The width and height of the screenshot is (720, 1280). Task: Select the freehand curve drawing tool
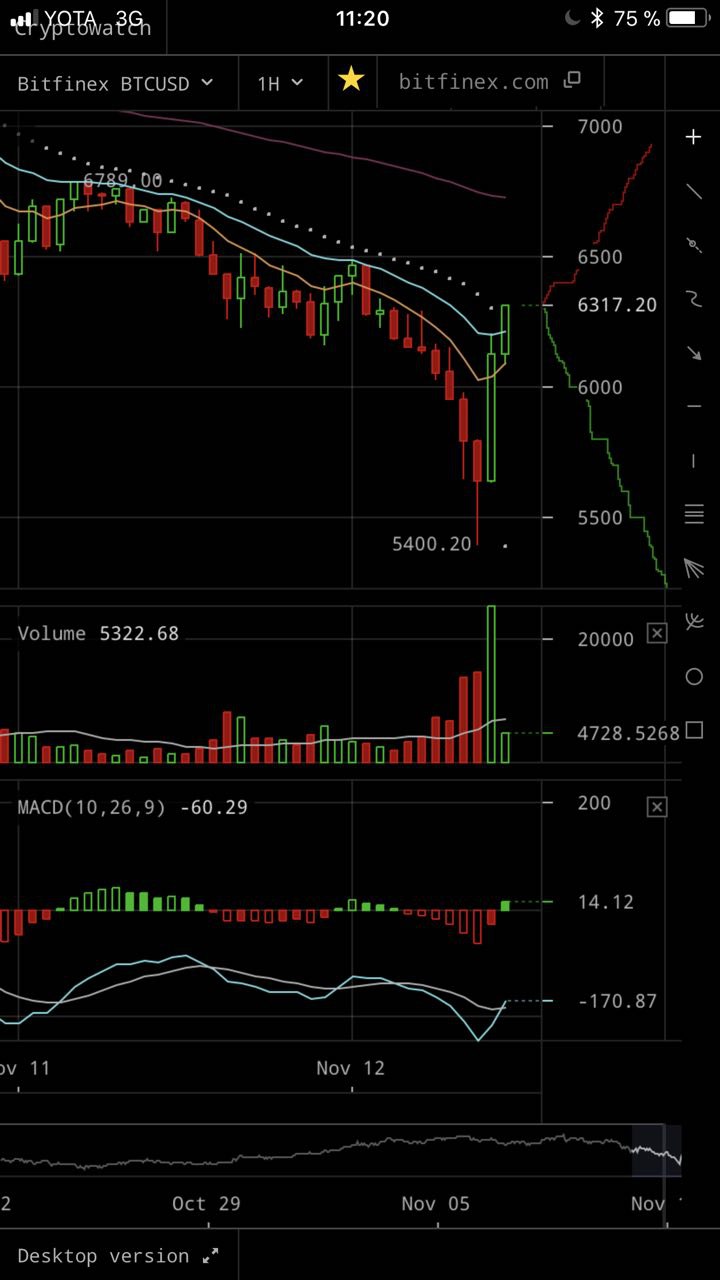pyautogui.click(x=693, y=298)
